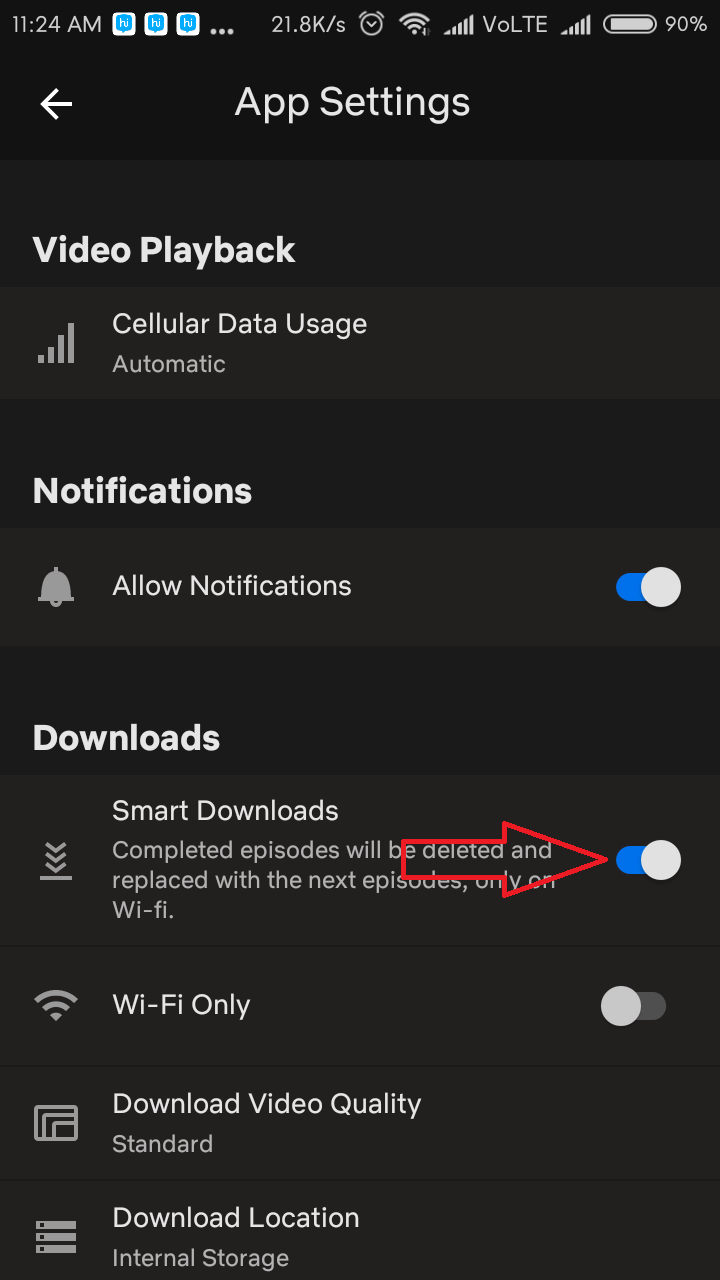720x1280 pixels.
Task: Disable Smart Downloads toggle
Action: coord(648,860)
